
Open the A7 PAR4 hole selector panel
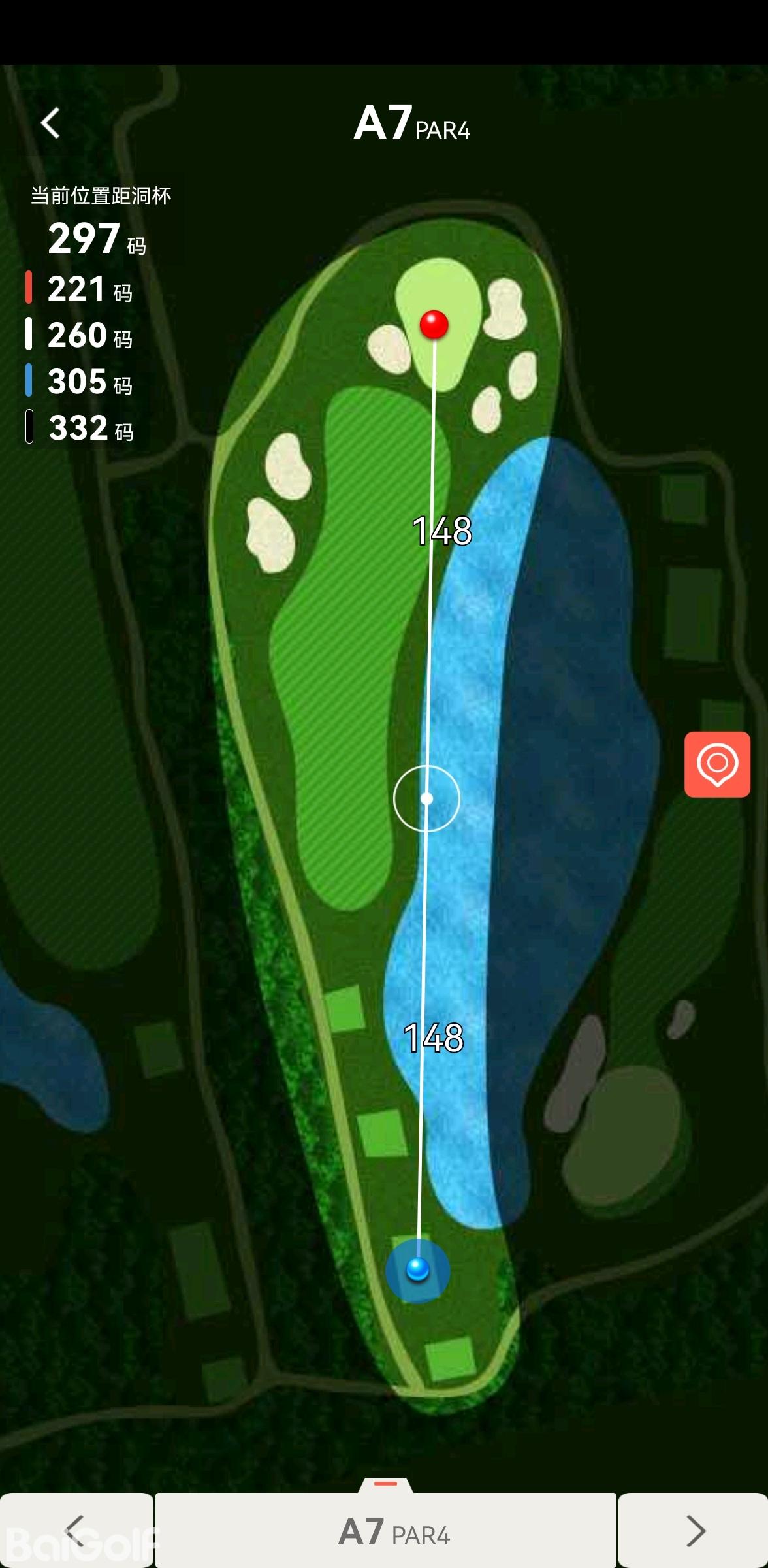pos(386,1531)
